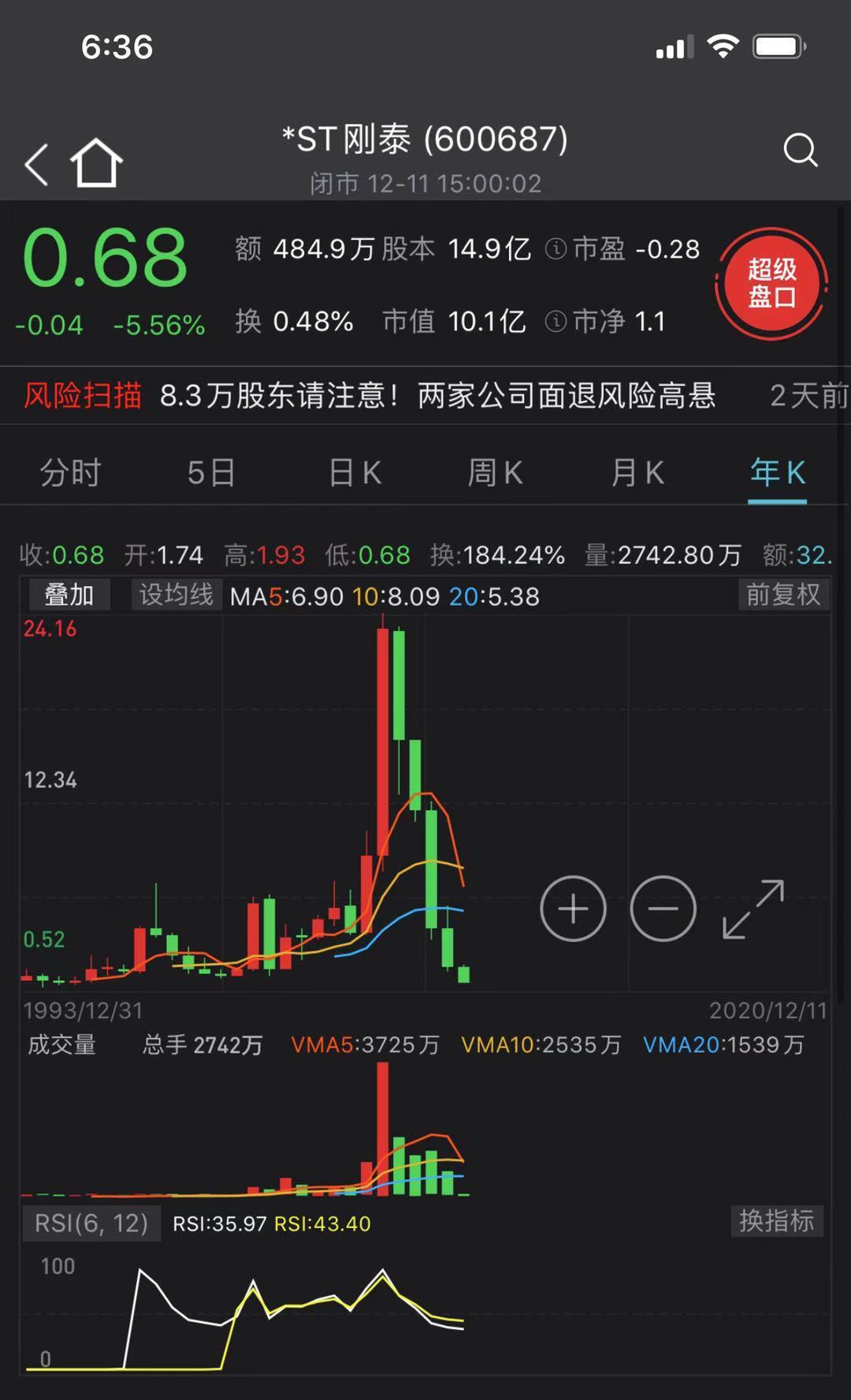Zoom out the chart with minus
The image size is (851, 1400).
[x=663, y=909]
